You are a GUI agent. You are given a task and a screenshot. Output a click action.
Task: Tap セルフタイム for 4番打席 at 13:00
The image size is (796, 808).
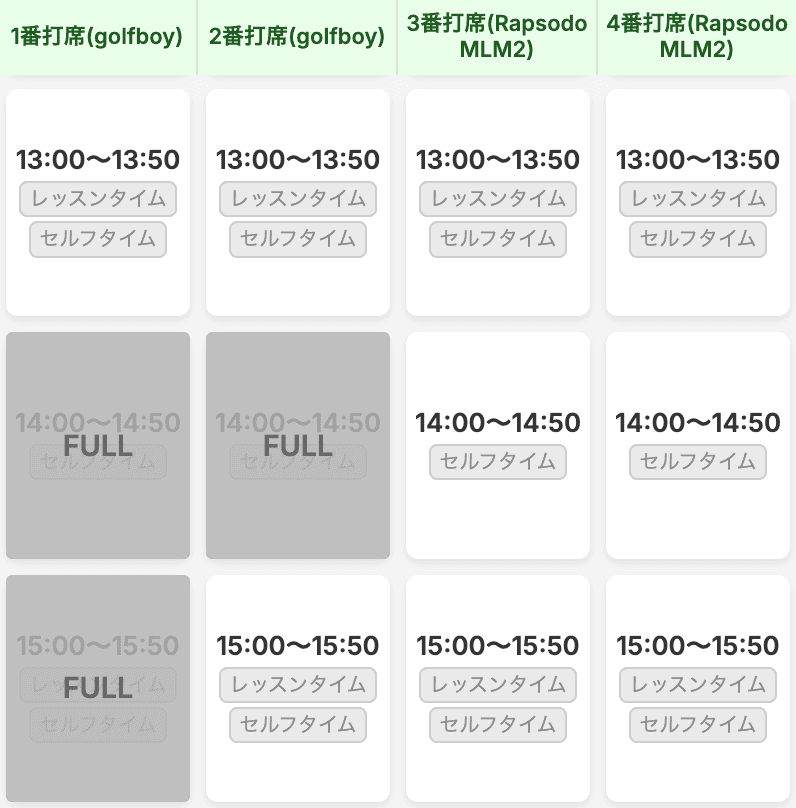698,239
